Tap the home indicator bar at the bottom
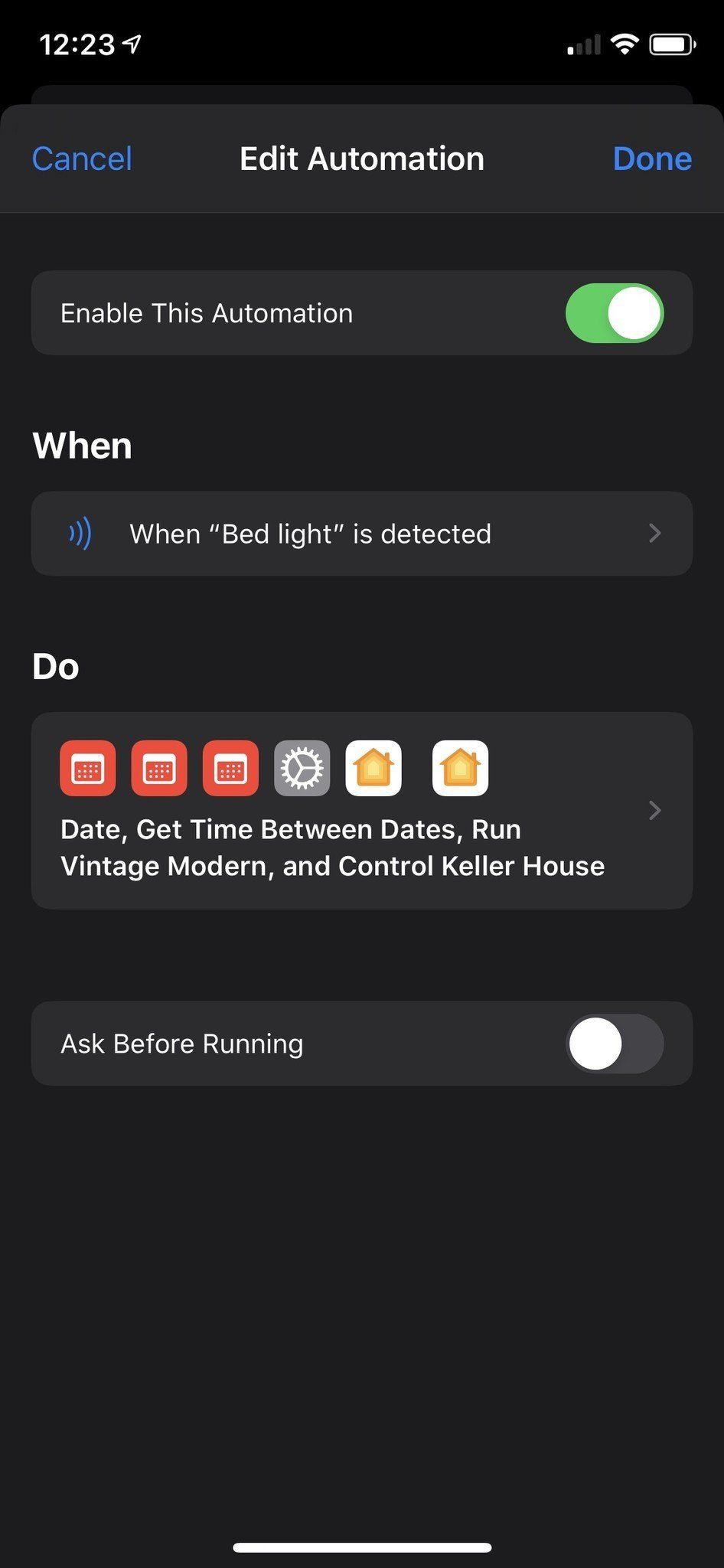 [x=362, y=1546]
